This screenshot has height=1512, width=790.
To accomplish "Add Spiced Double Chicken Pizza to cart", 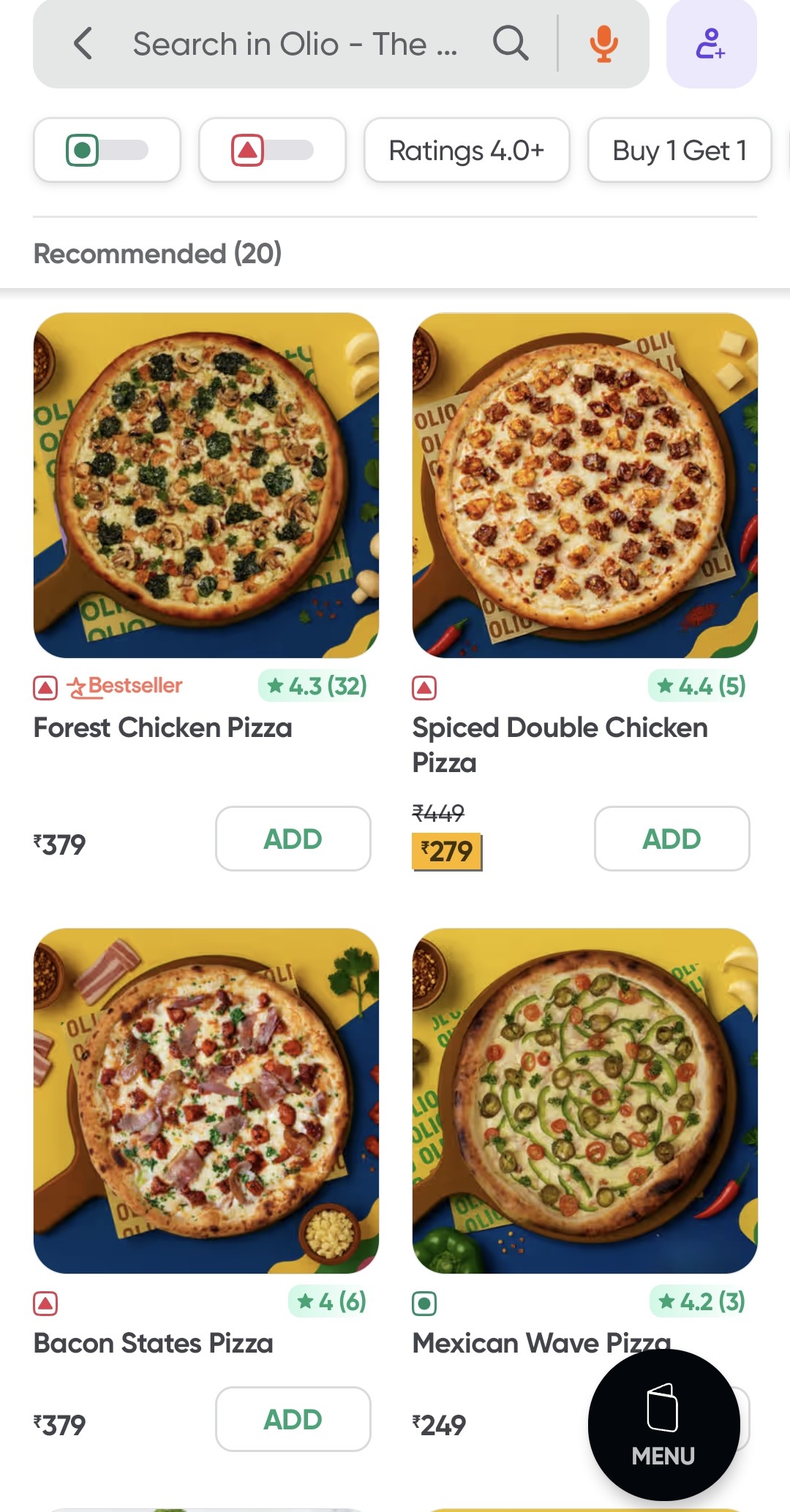I will [x=671, y=839].
